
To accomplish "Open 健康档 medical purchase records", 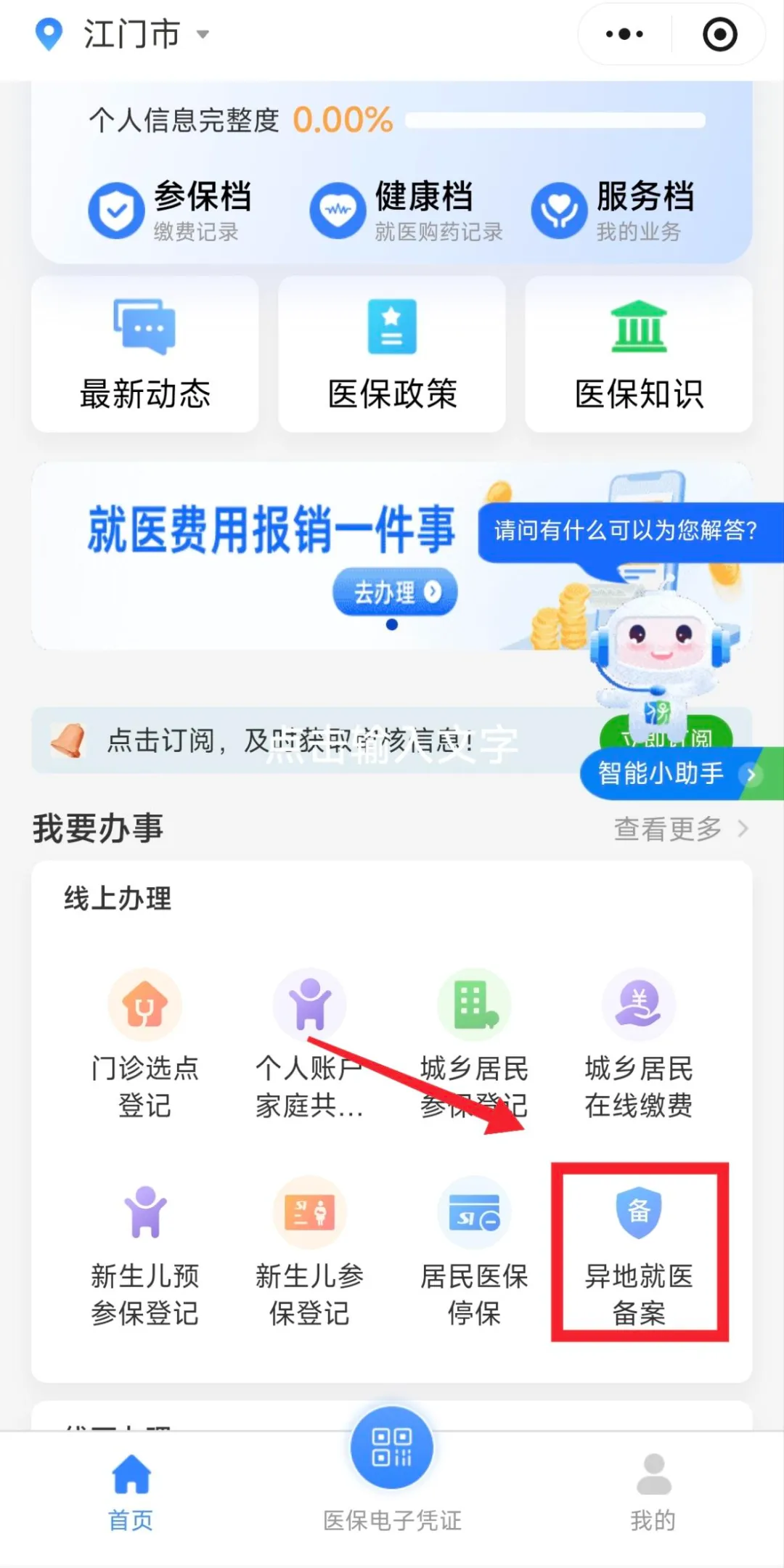I will coord(407,210).
